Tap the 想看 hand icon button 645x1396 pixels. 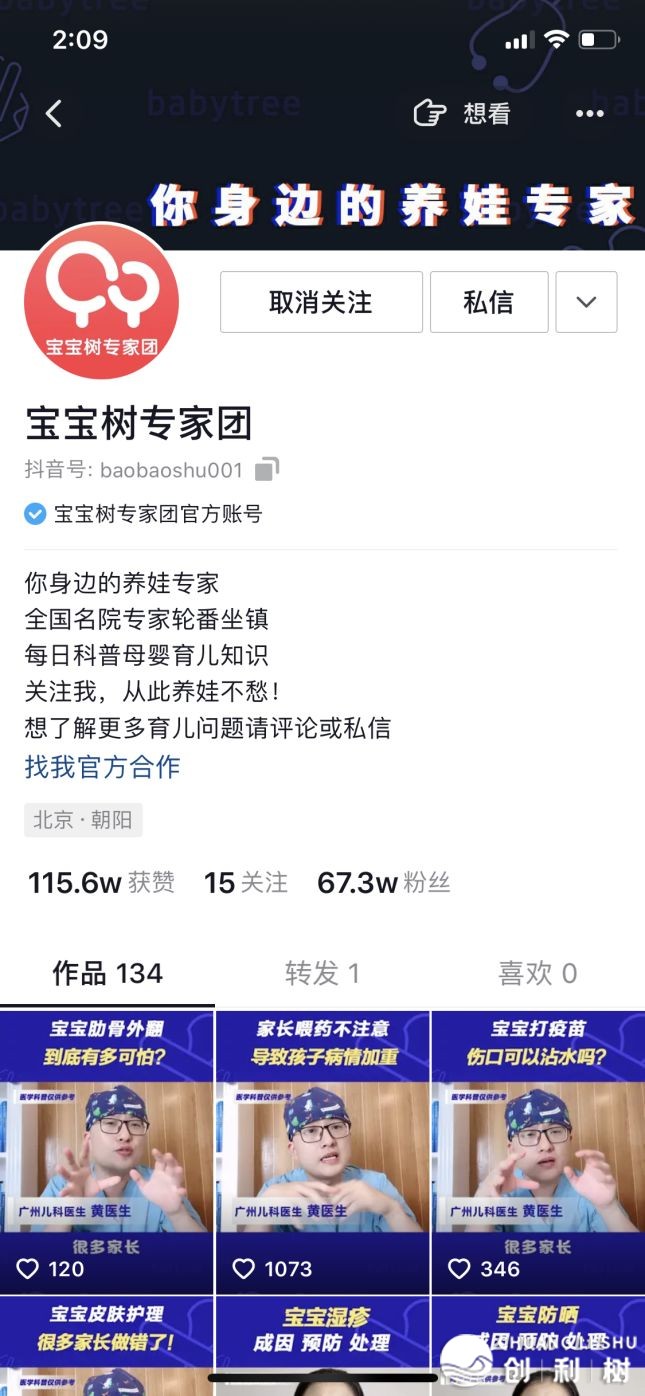click(430, 114)
